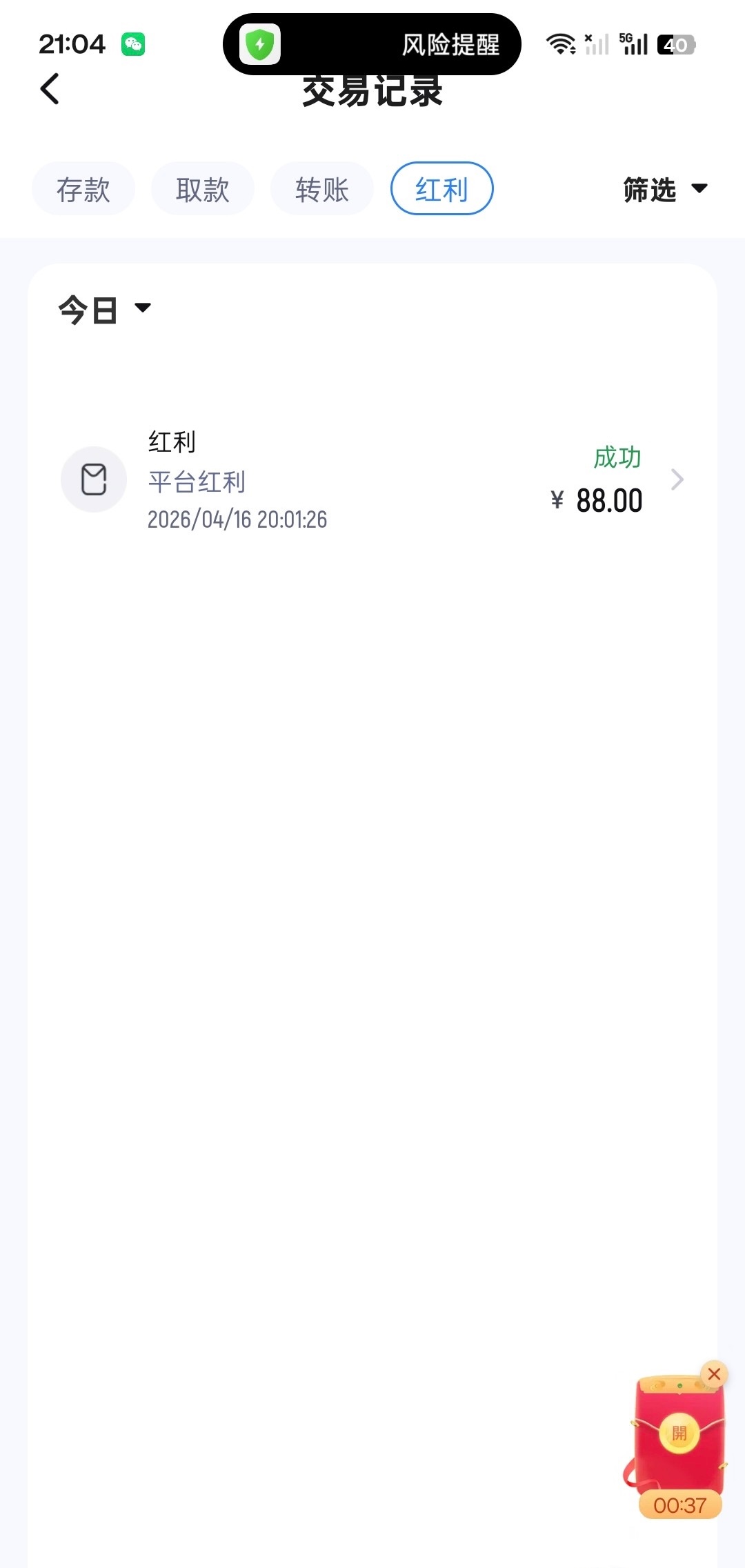This screenshot has height=1568, width=745.
Task: Tap the 风险提醒 notification pill
Action: click(372, 45)
